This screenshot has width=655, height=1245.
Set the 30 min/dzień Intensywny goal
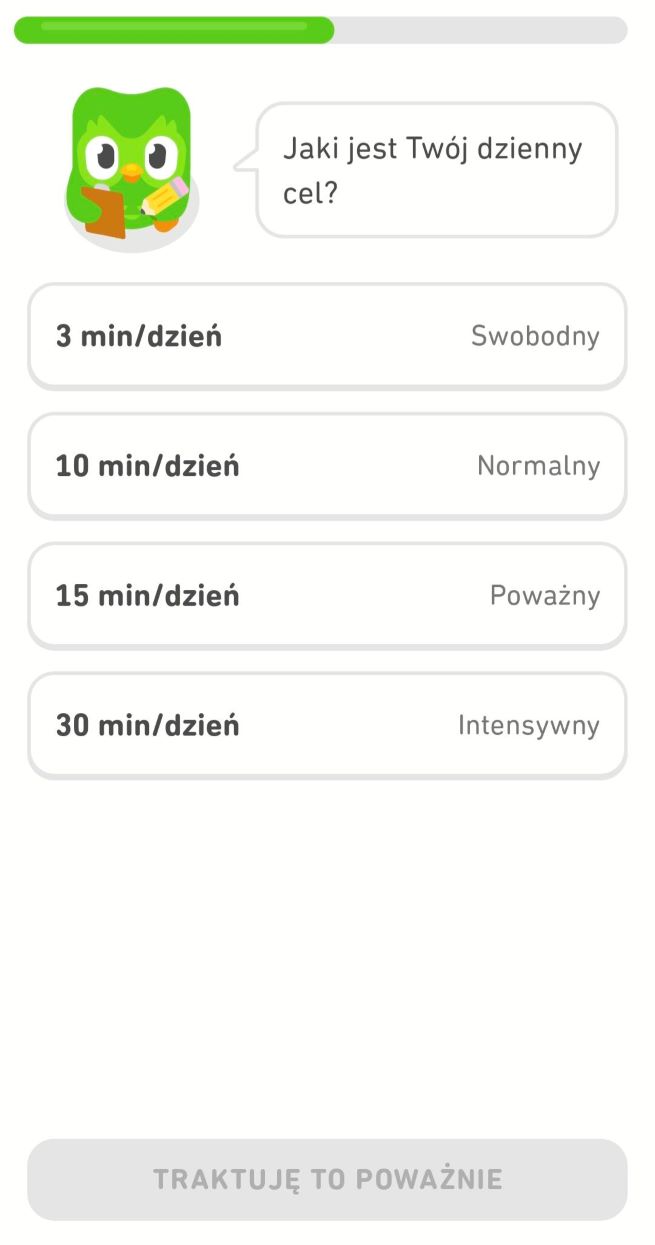(327, 725)
